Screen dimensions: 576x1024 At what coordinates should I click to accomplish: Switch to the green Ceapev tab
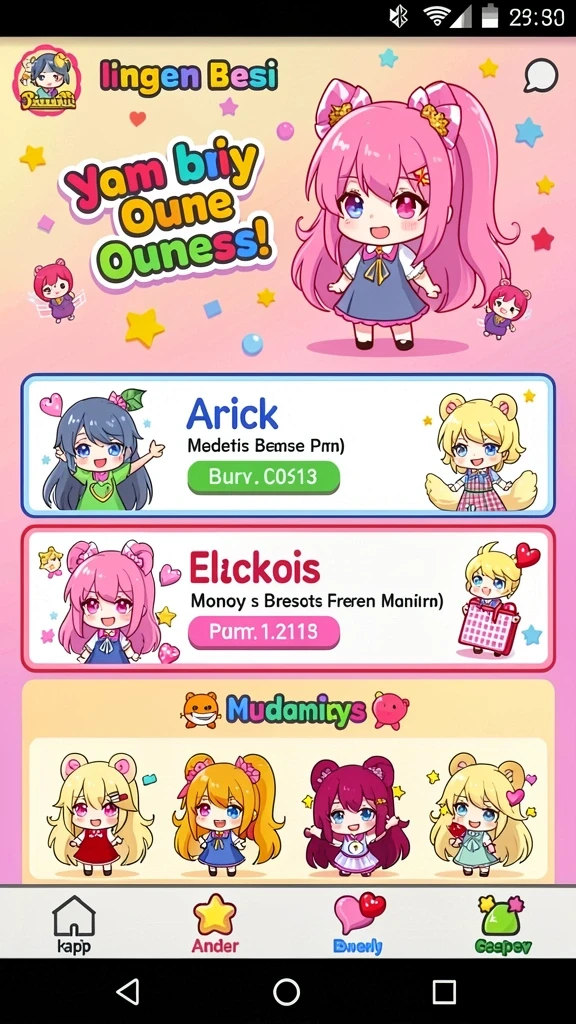pos(502,923)
